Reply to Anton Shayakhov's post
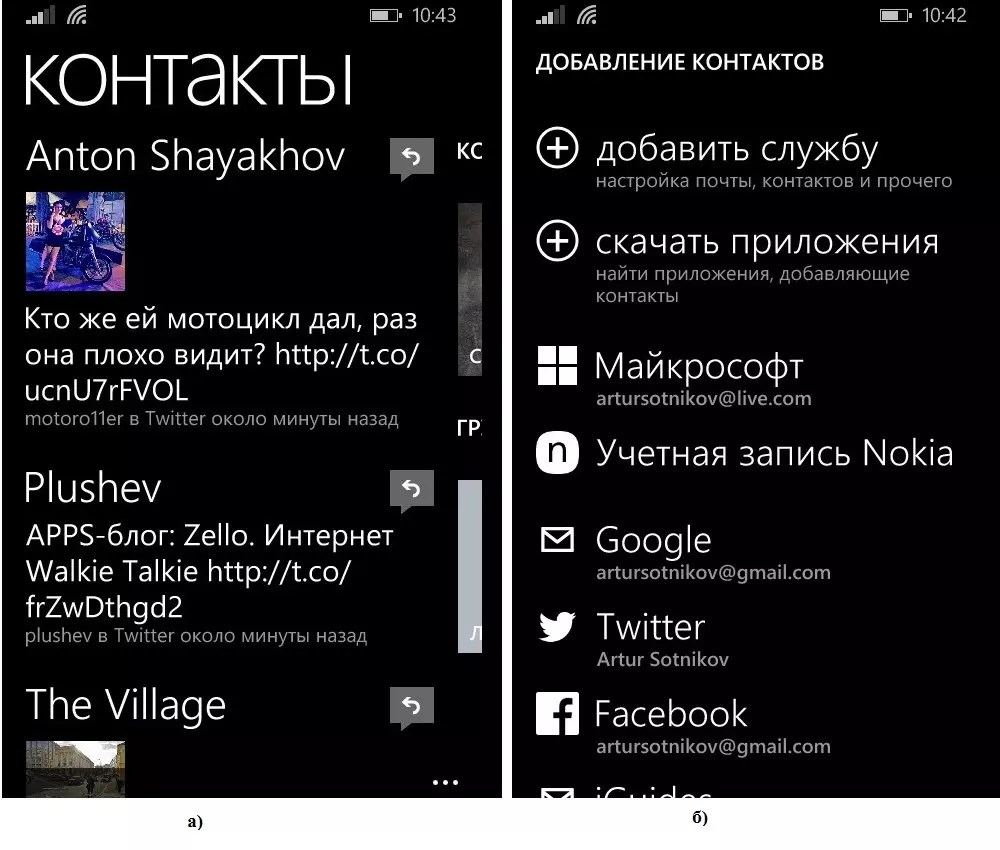The height and width of the screenshot is (850, 1000). click(x=411, y=158)
